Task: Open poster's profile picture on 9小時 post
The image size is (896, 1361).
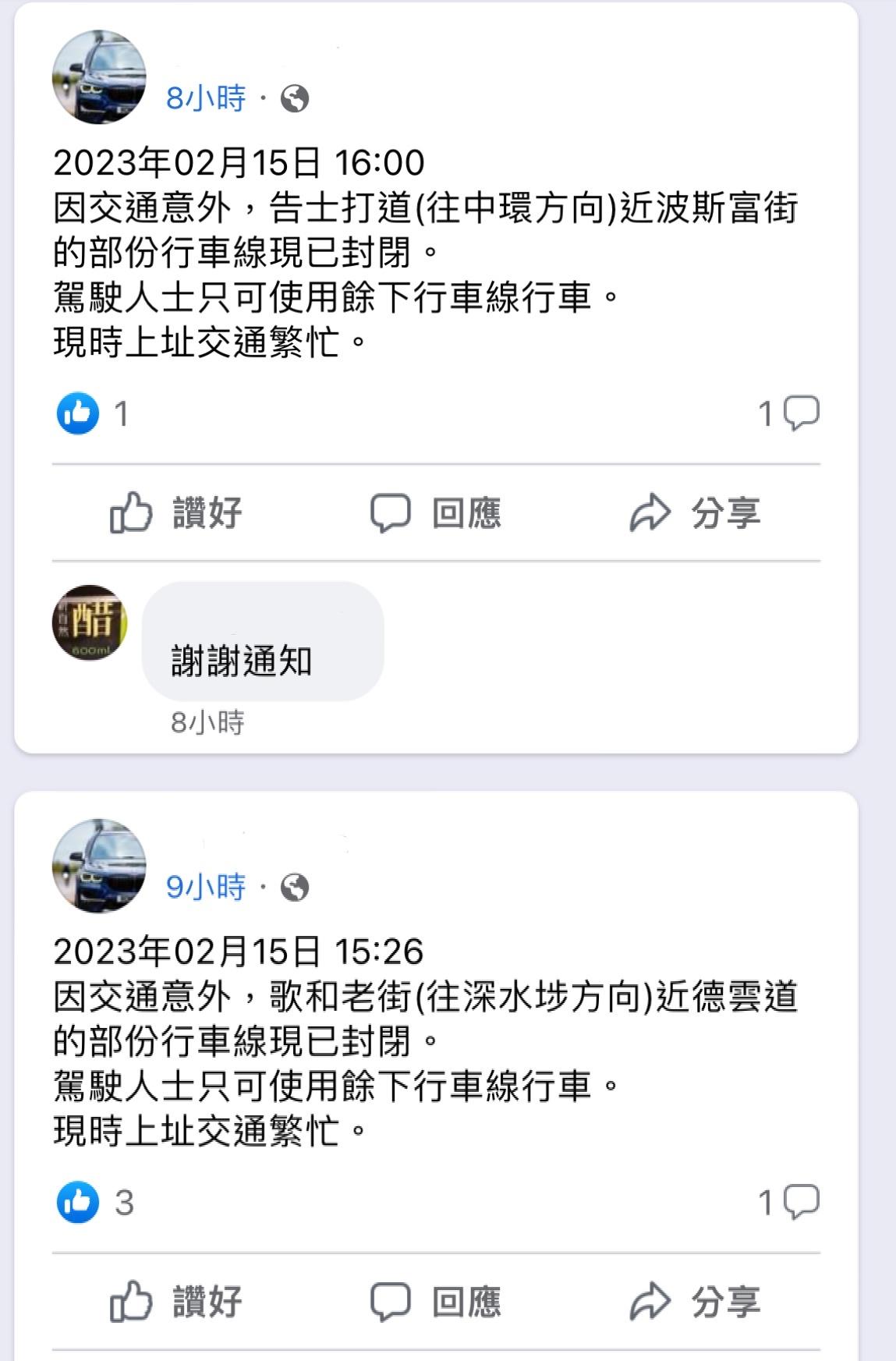Action: [99, 866]
